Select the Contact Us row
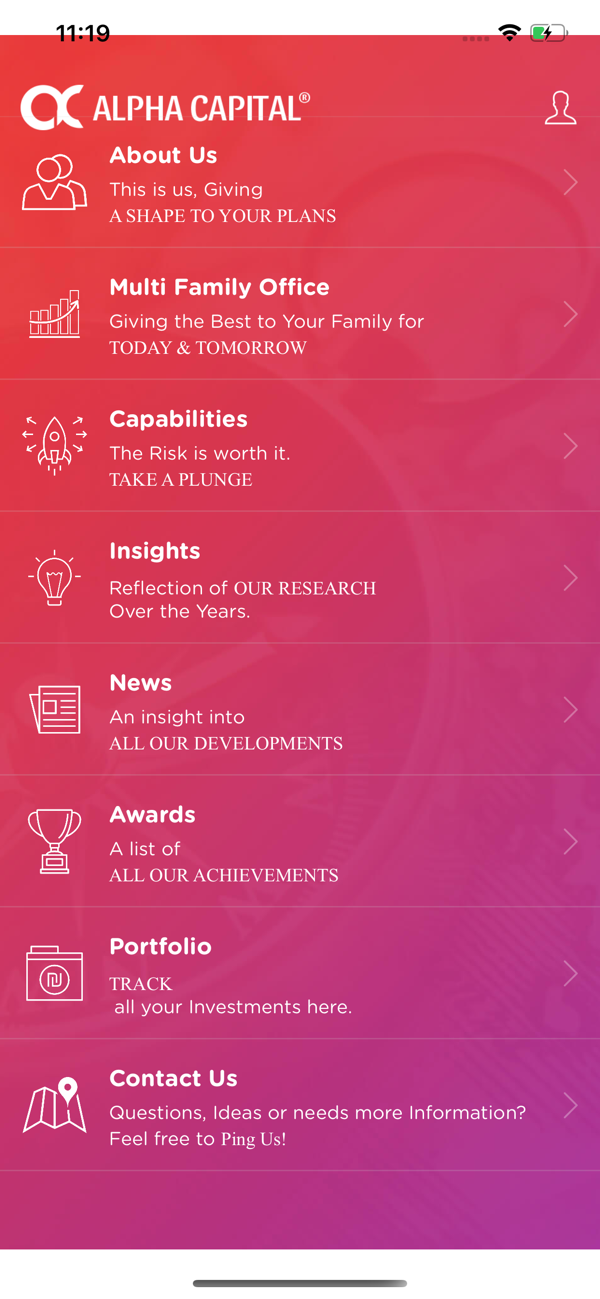600x1299 pixels. click(300, 1107)
